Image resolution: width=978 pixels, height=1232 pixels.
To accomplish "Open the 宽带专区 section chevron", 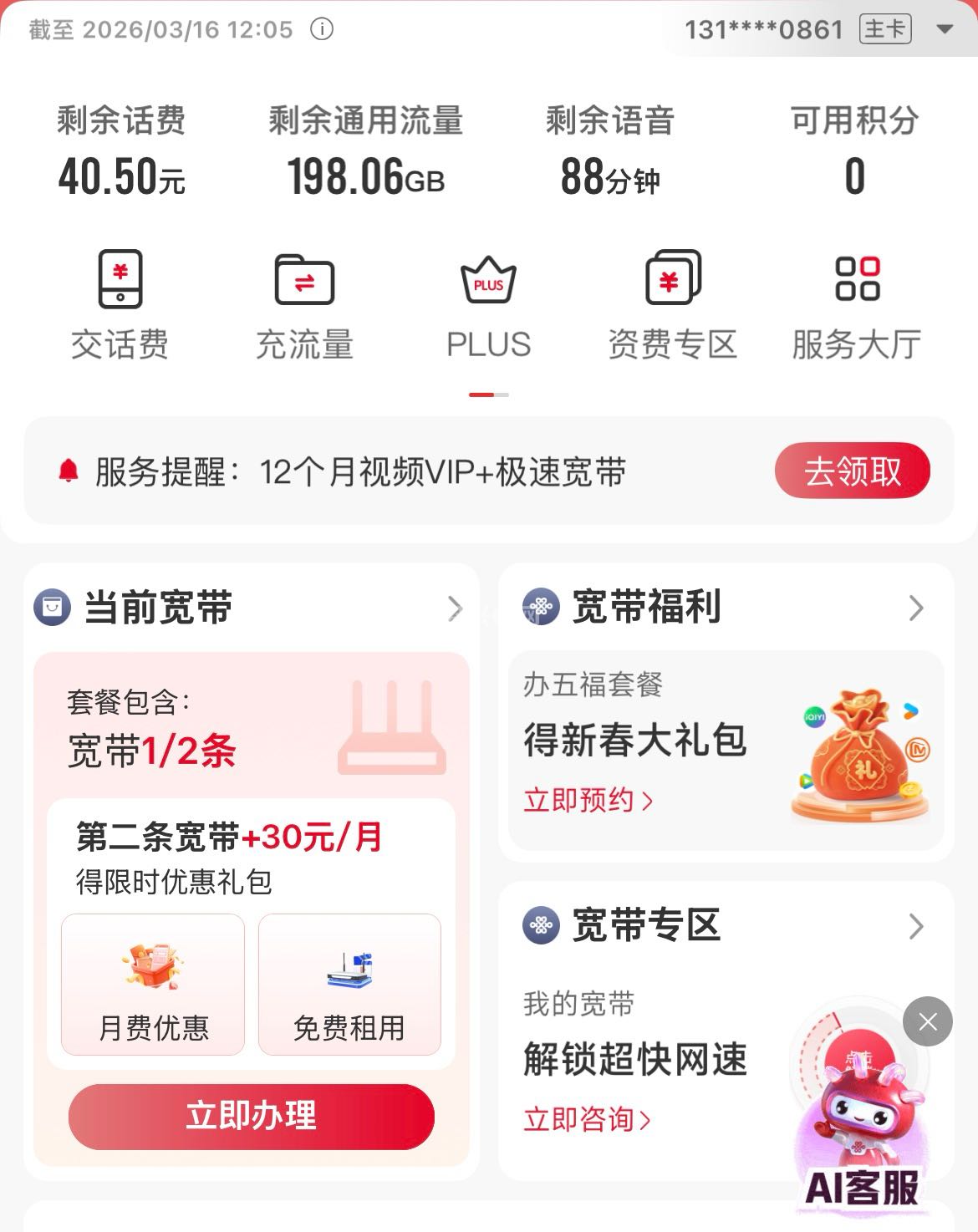I will 916,926.
